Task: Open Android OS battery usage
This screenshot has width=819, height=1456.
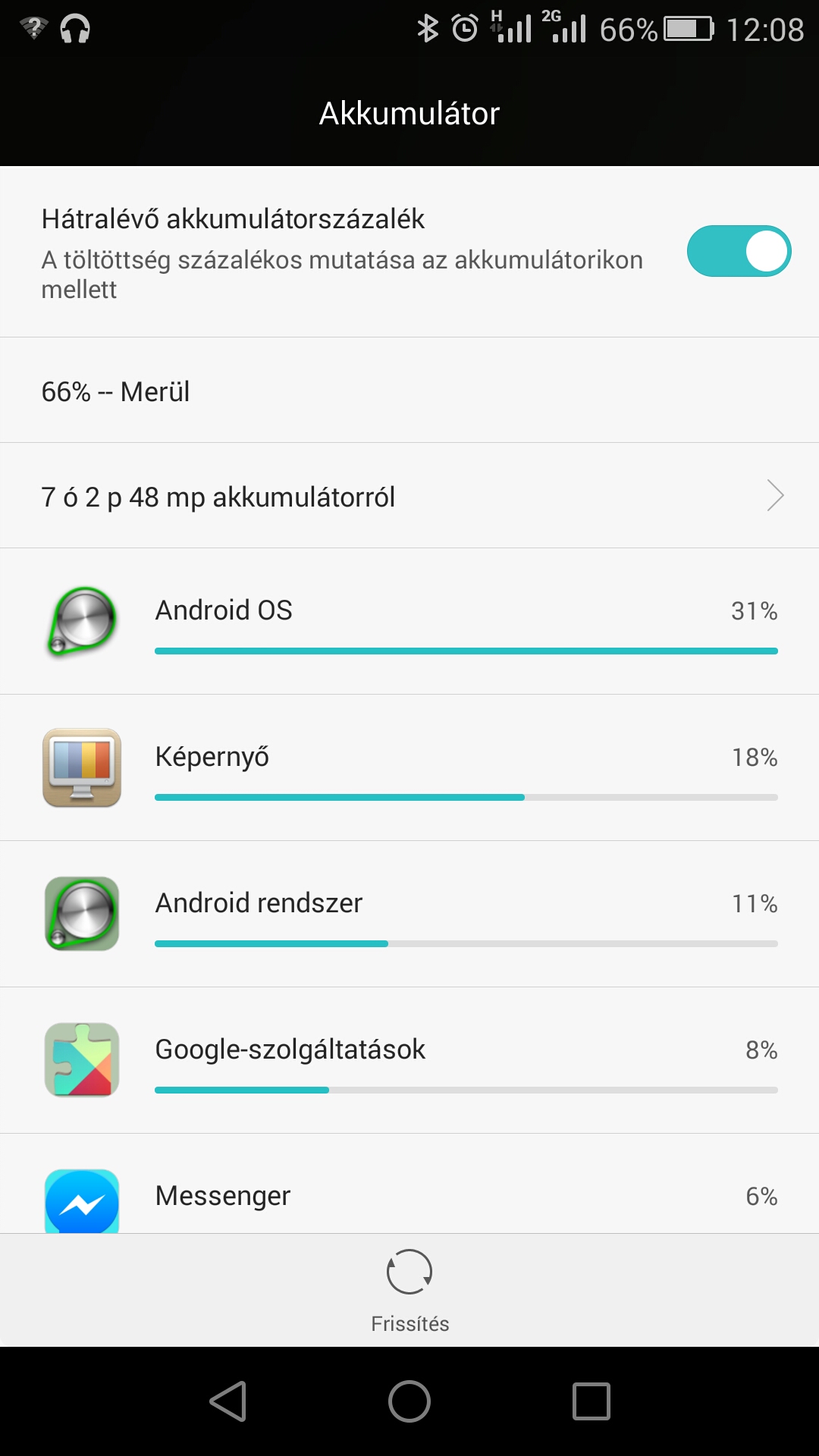Action: pyautogui.click(x=409, y=621)
